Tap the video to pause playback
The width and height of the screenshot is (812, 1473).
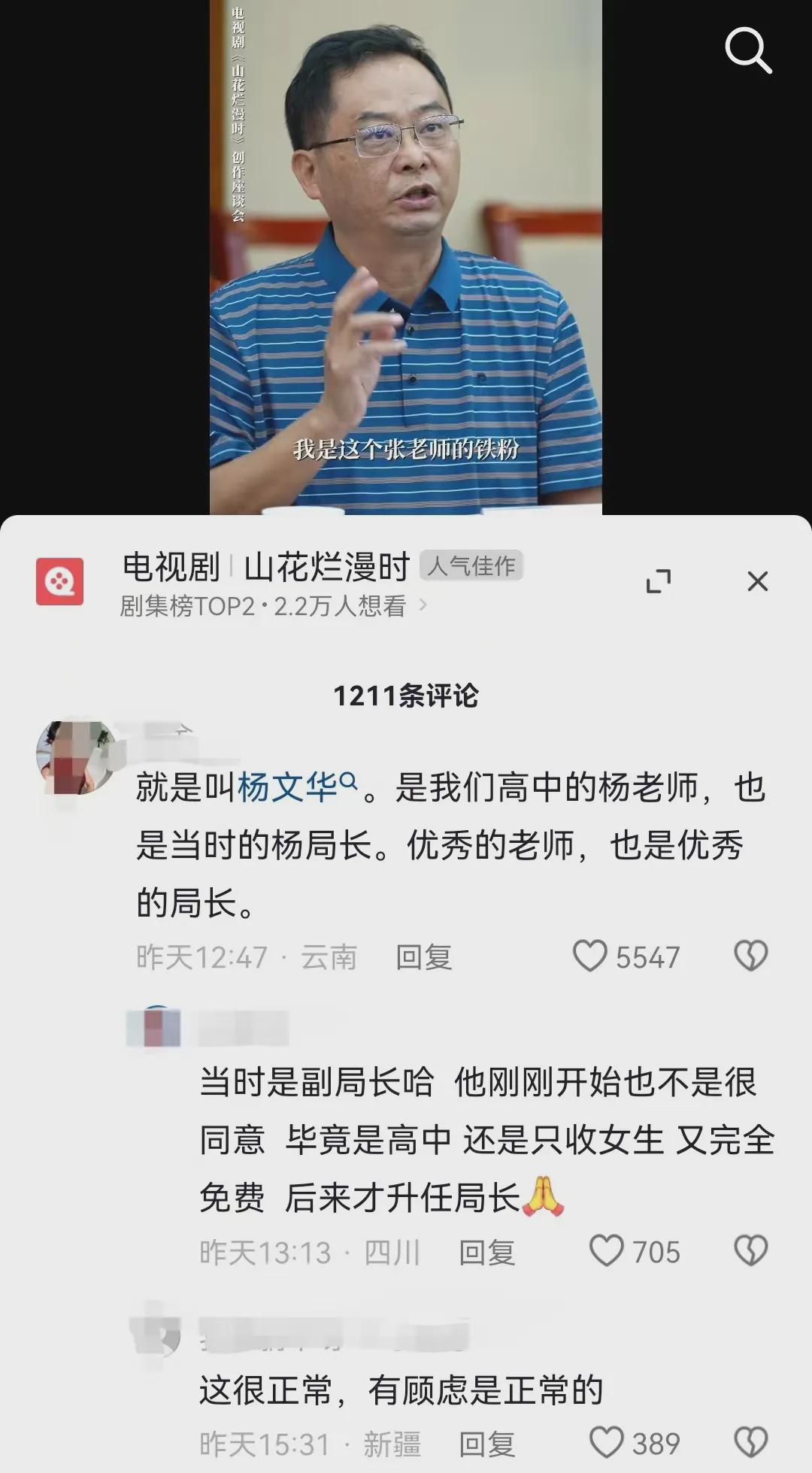coord(405,256)
